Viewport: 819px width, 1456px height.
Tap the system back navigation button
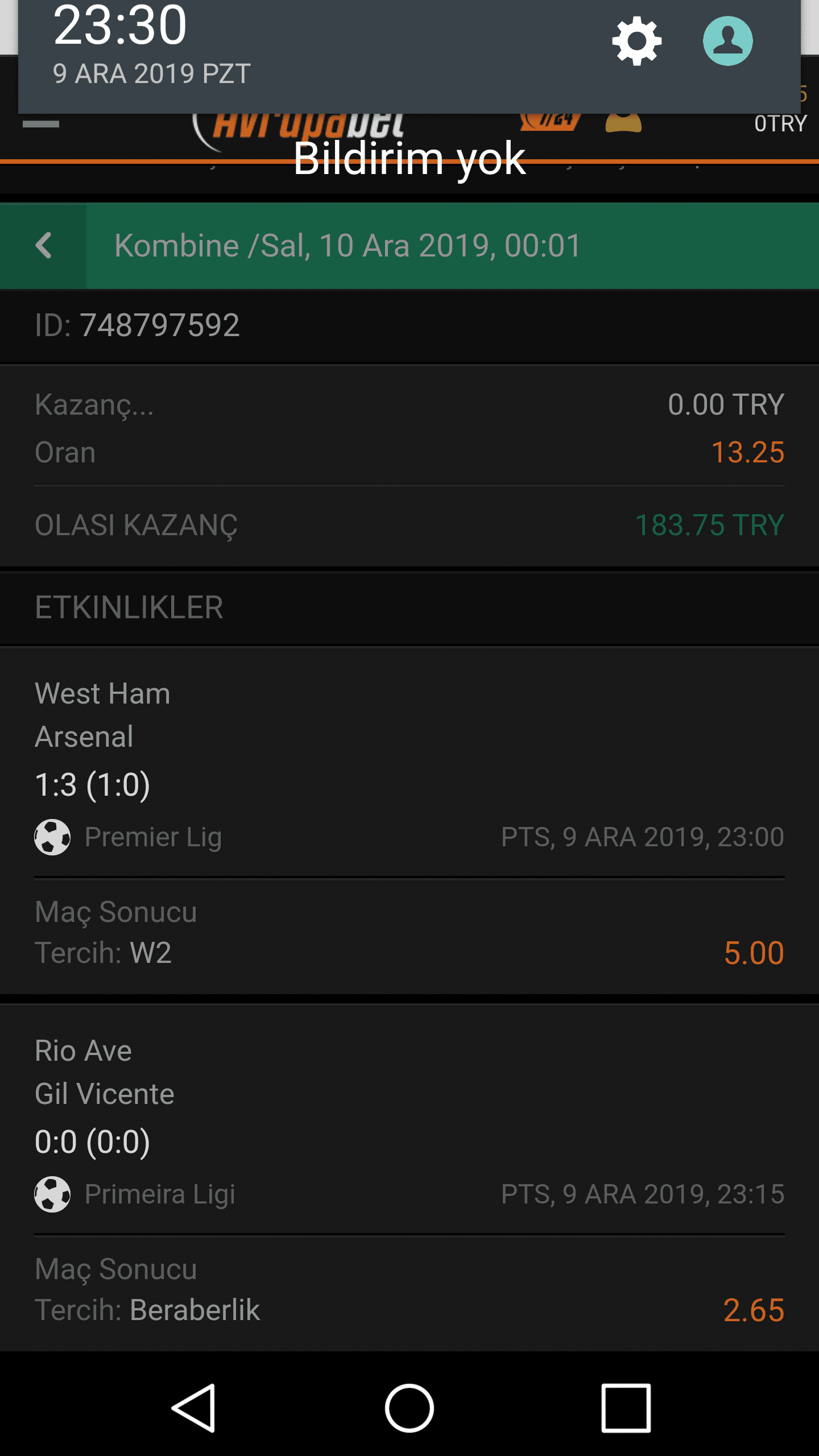click(194, 1408)
